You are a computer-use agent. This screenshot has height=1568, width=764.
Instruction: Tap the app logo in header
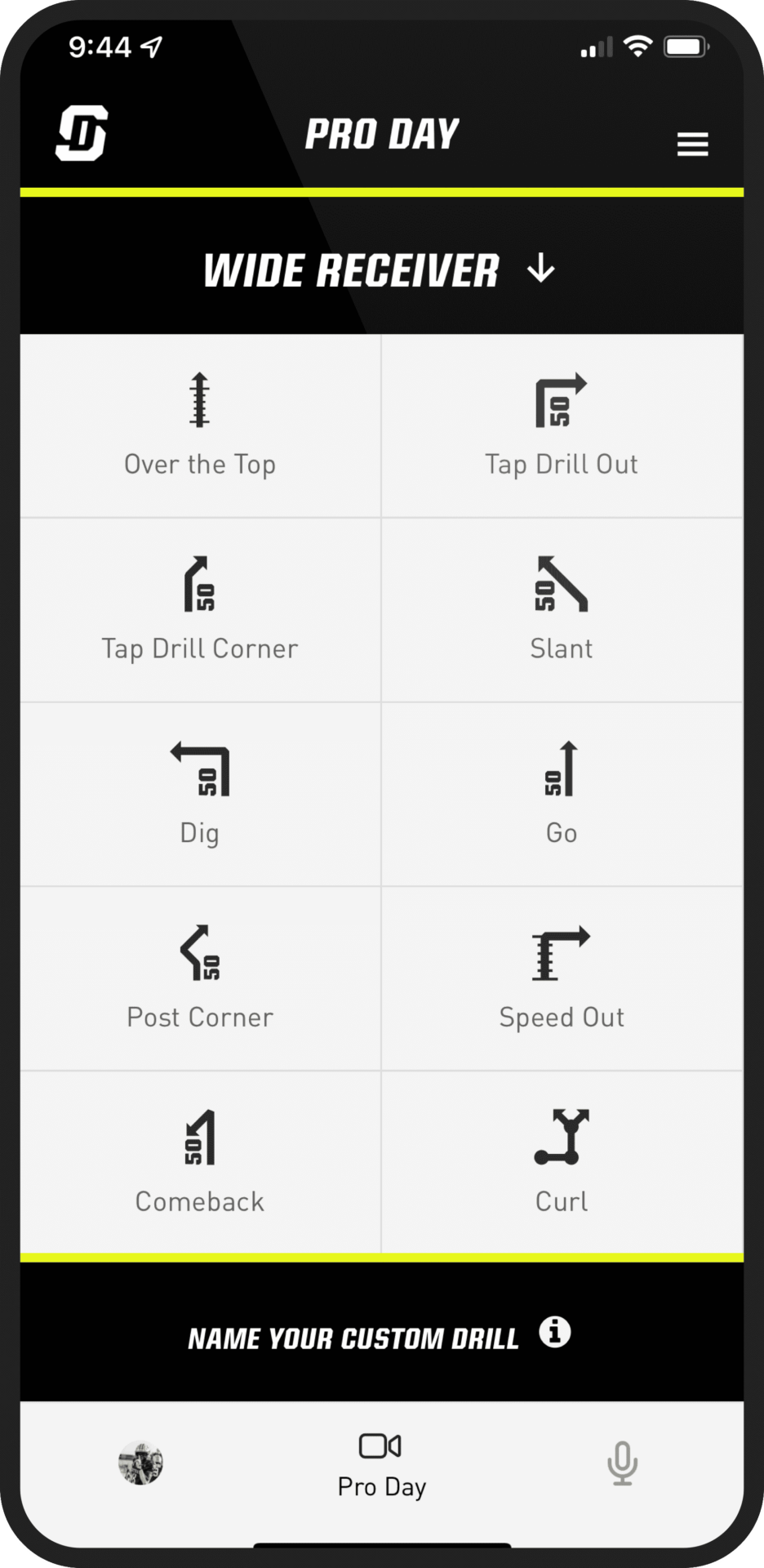[x=82, y=133]
